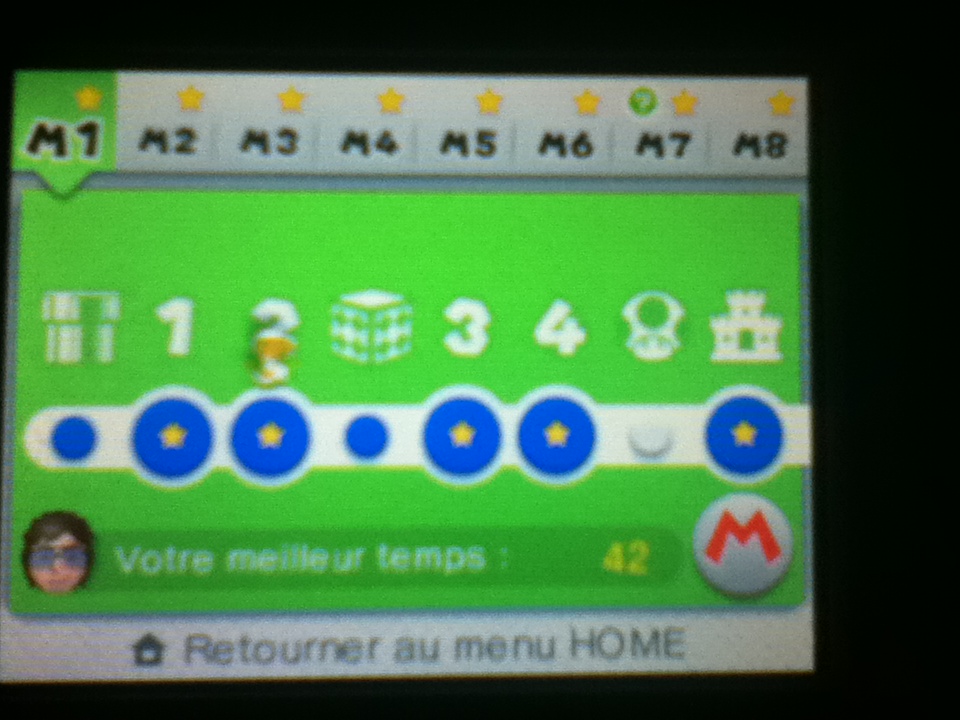Switch to the M3 world tab

[269, 141]
